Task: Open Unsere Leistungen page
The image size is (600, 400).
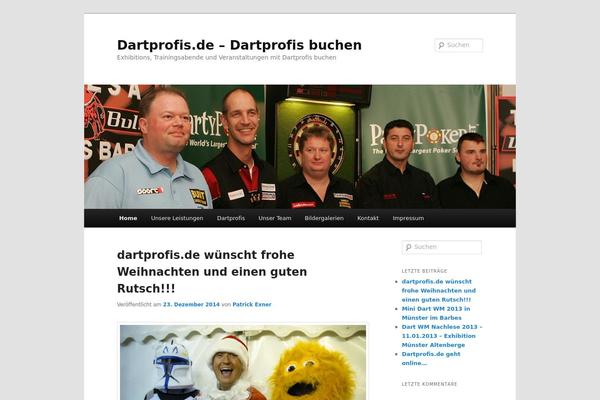Action: point(175,218)
